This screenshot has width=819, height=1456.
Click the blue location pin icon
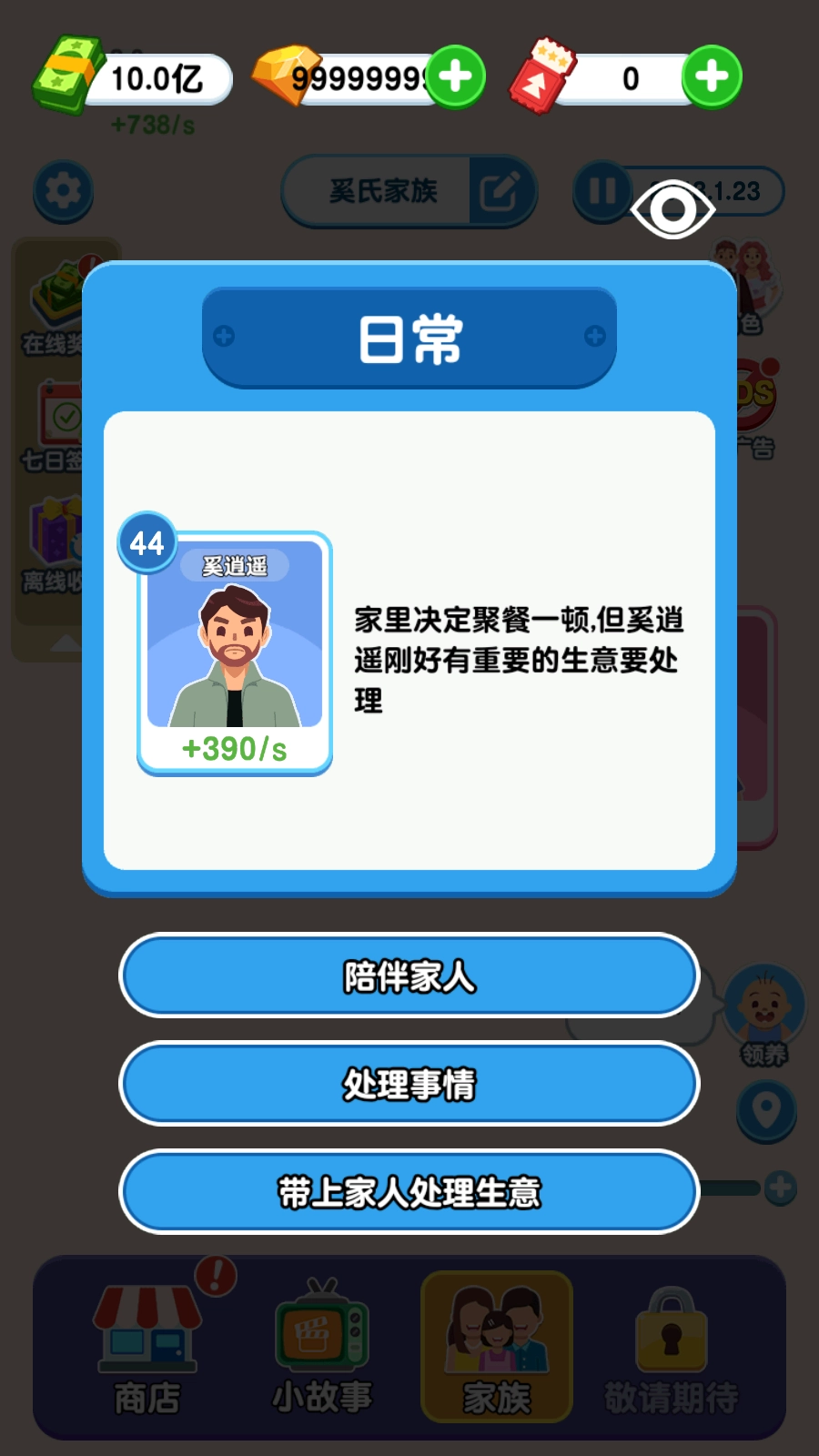click(x=764, y=1110)
